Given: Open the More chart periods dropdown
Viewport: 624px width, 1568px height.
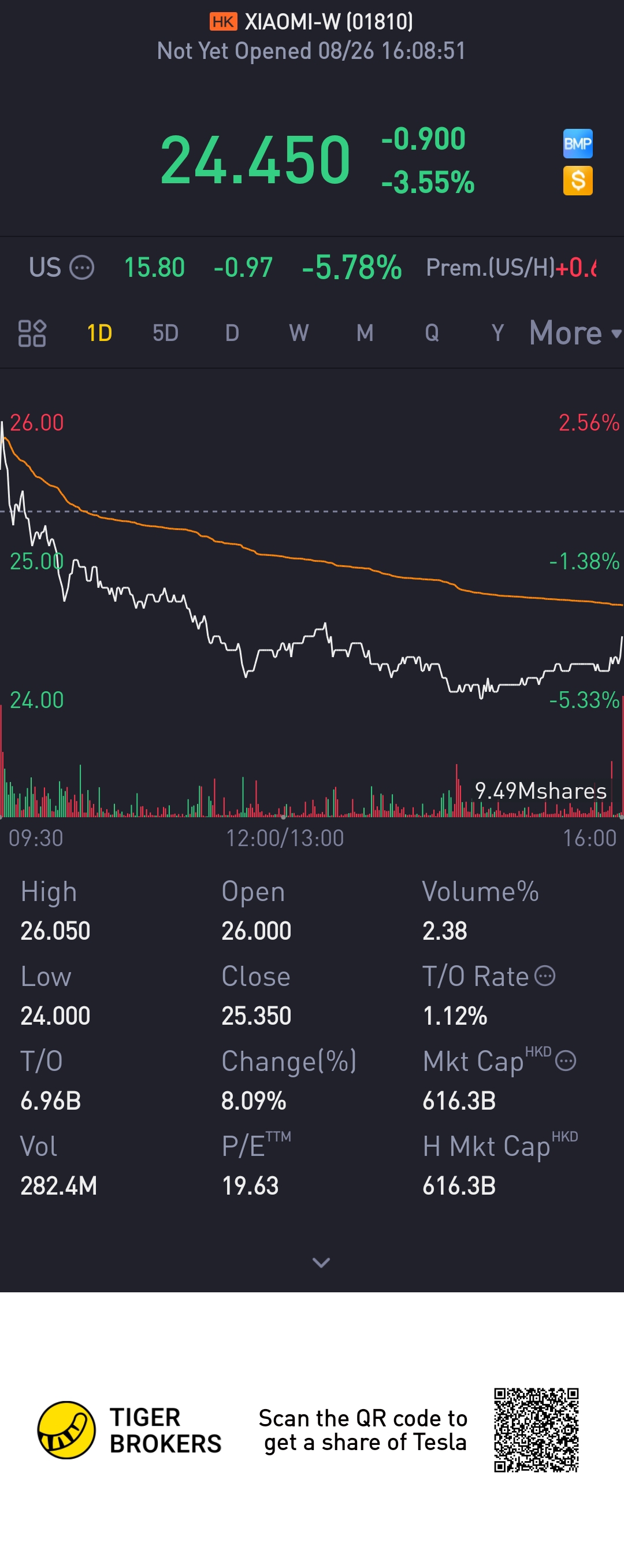Looking at the screenshot, I should (x=575, y=333).
